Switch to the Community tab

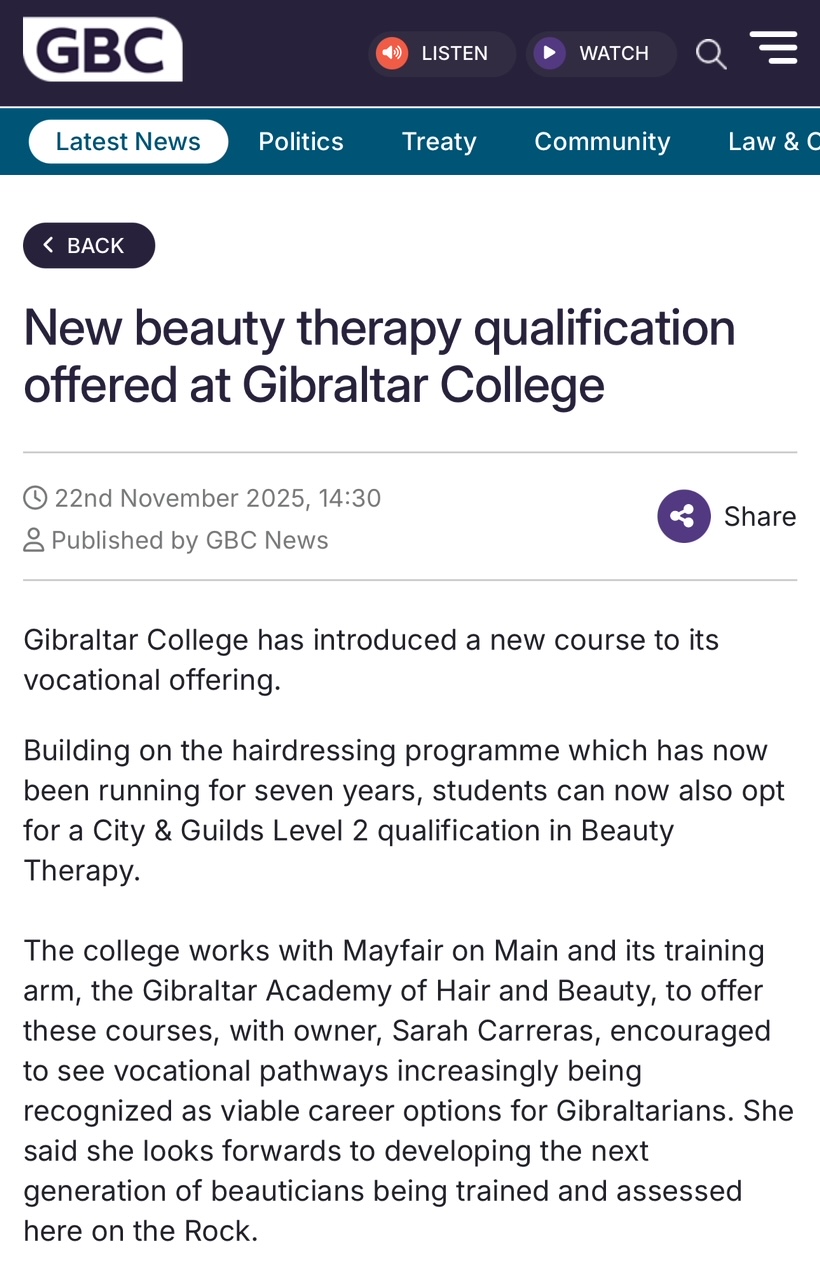click(x=602, y=141)
